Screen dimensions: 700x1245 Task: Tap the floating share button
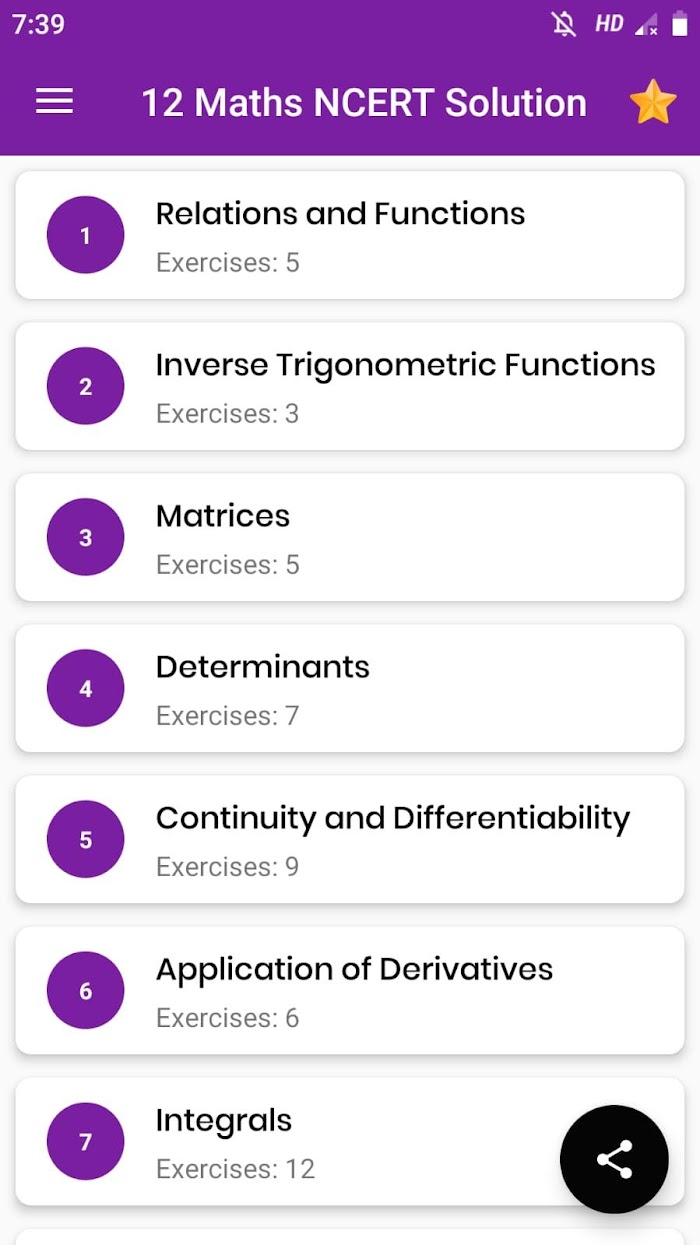pyautogui.click(x=614, y=1159)
